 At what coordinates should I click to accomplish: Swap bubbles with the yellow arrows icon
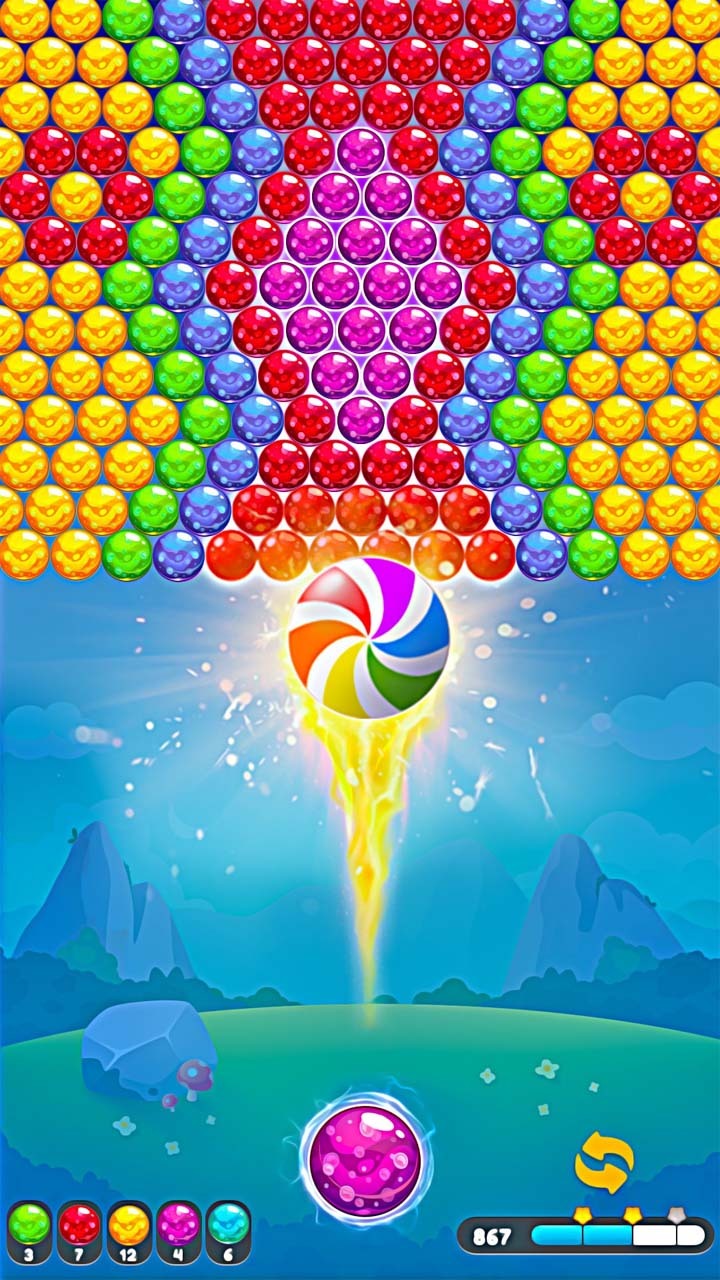[x=604, y=1161]
